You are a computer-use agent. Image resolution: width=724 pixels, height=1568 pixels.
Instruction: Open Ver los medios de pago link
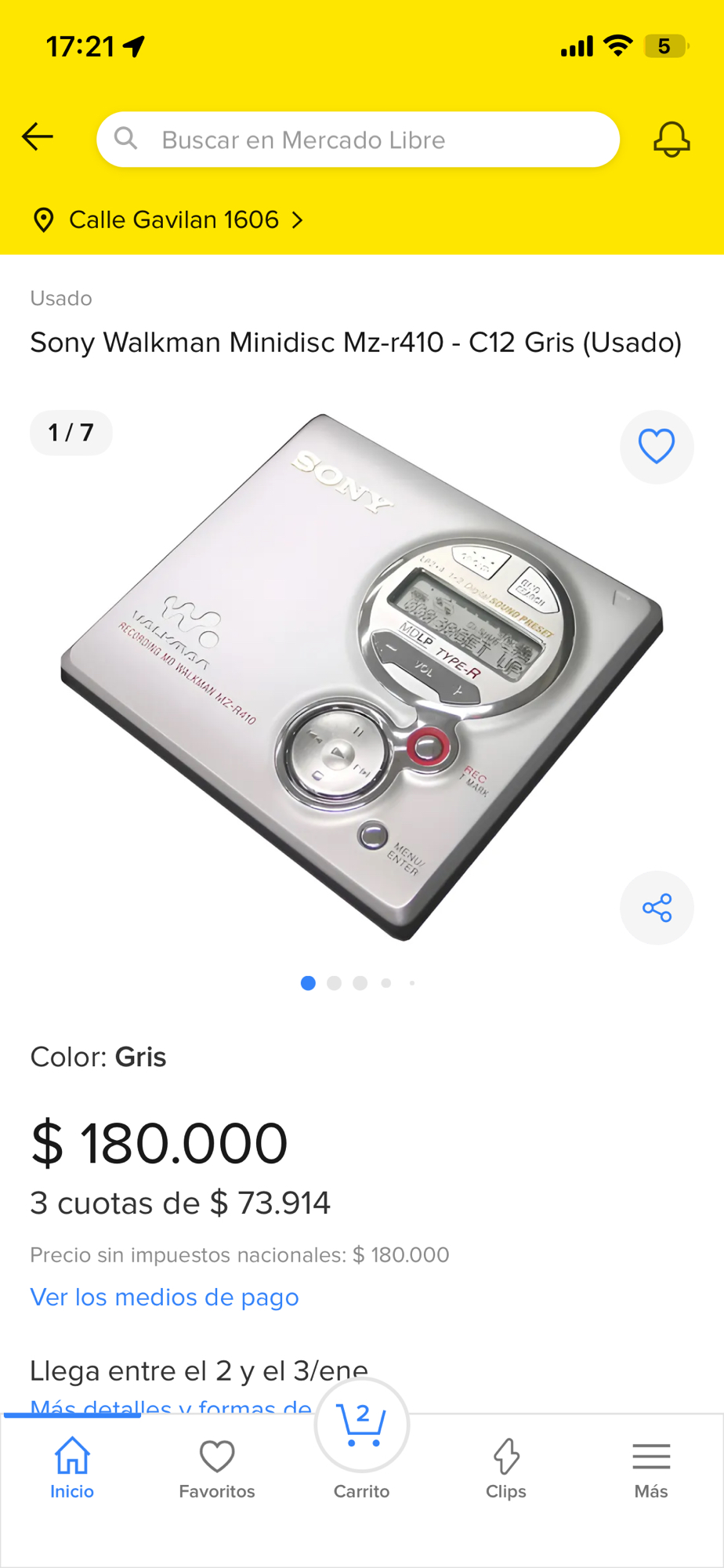tap(165, 1298)
